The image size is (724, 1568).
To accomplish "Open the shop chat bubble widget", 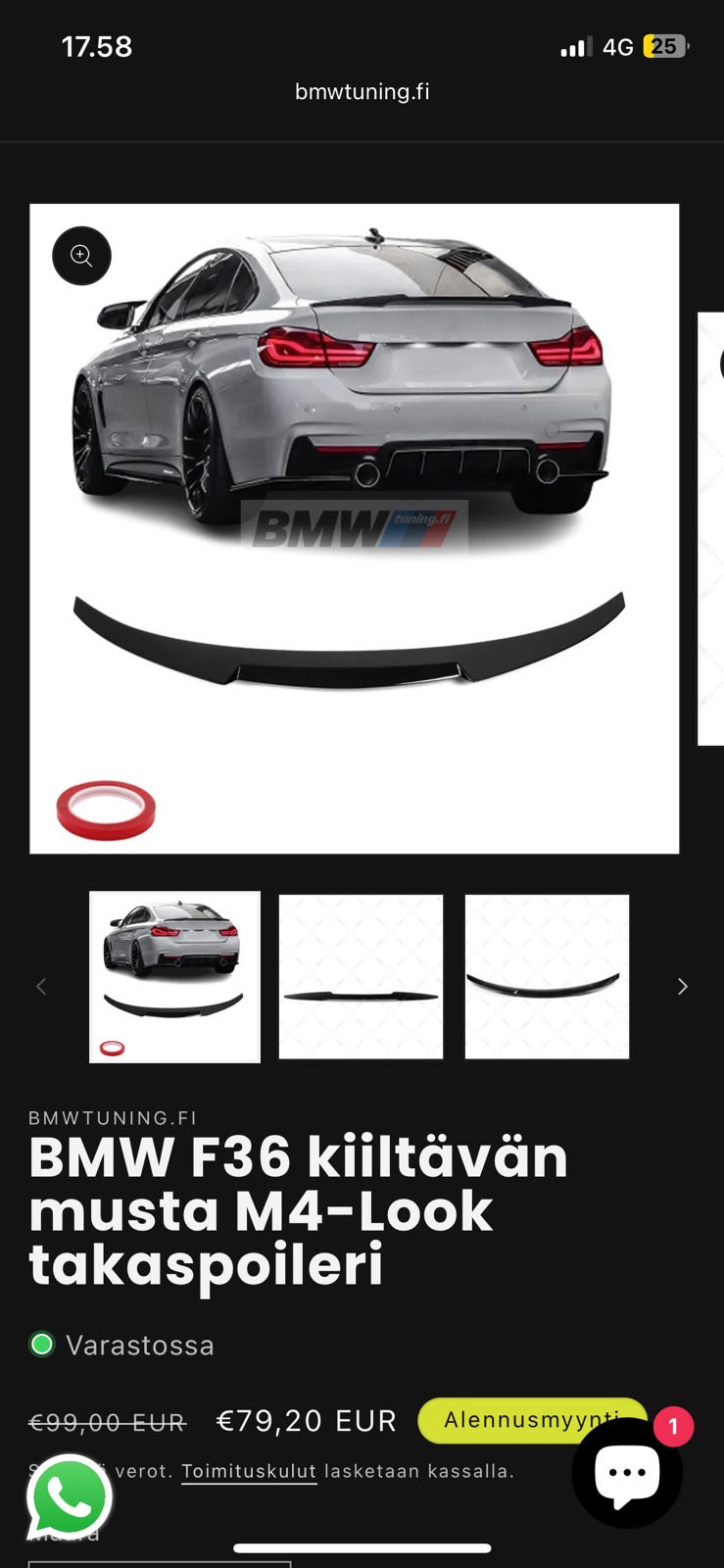I will click(627, 1471).
